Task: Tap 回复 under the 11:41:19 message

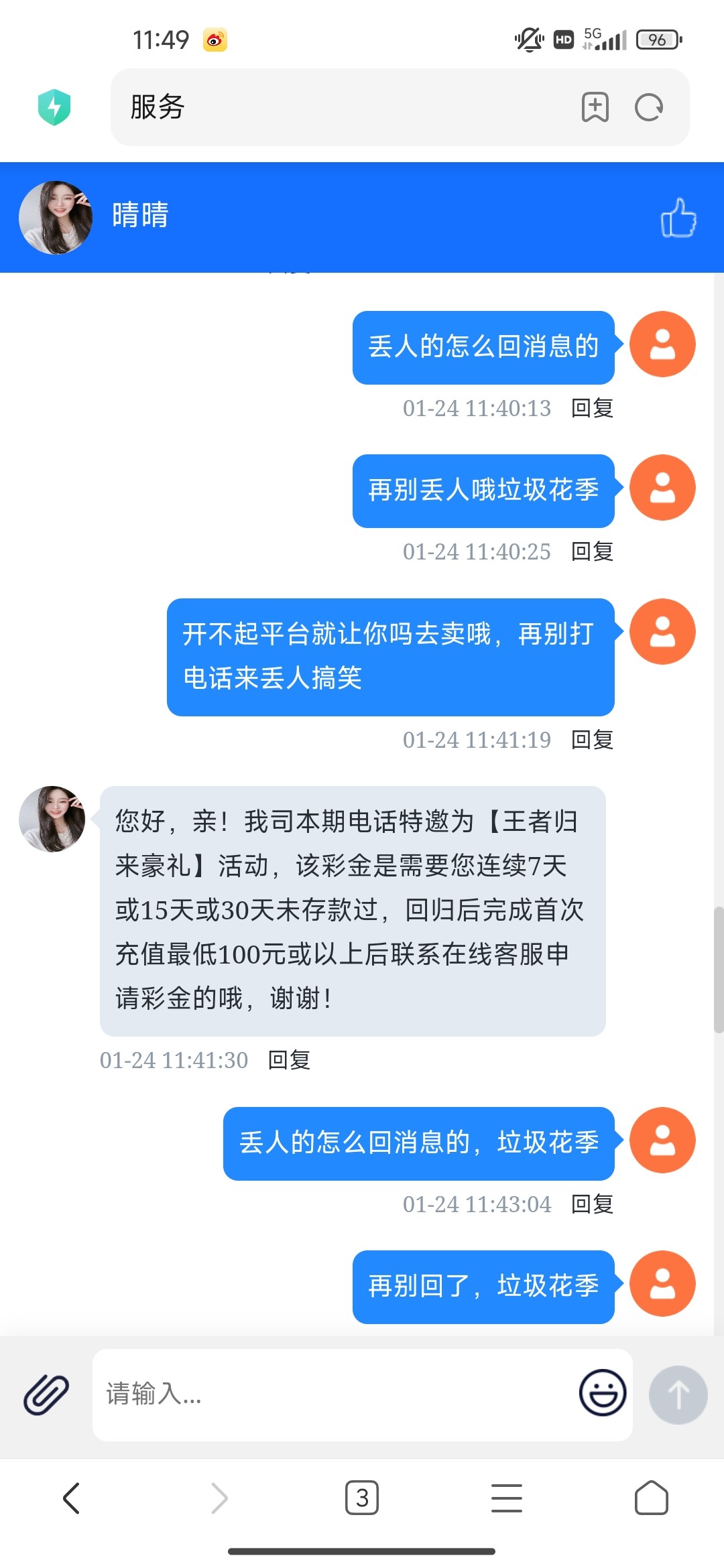Action: pos(592,740)
